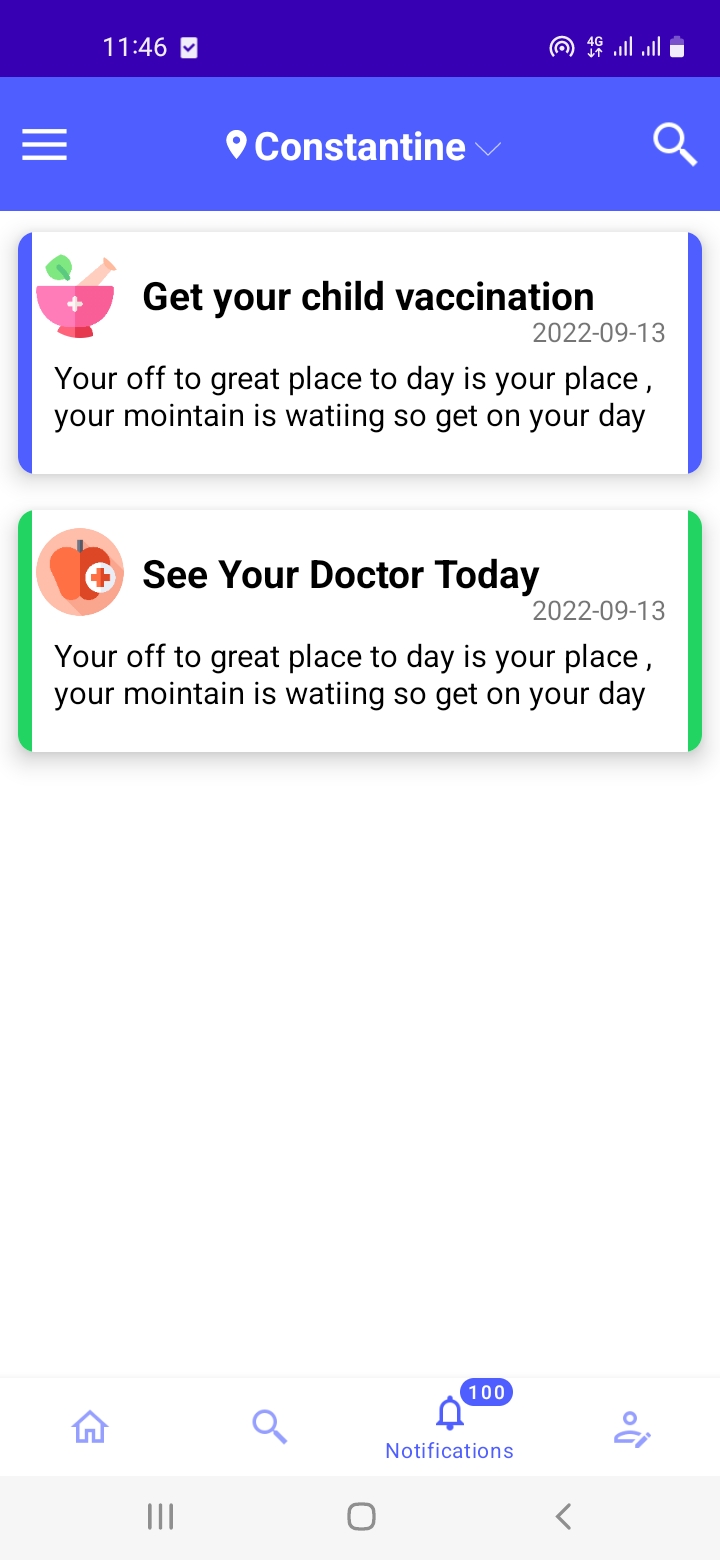This screenshot has height=1560, width=720.
Task: Open the Get your child vaccination notification
Action: tap(360, 353)
